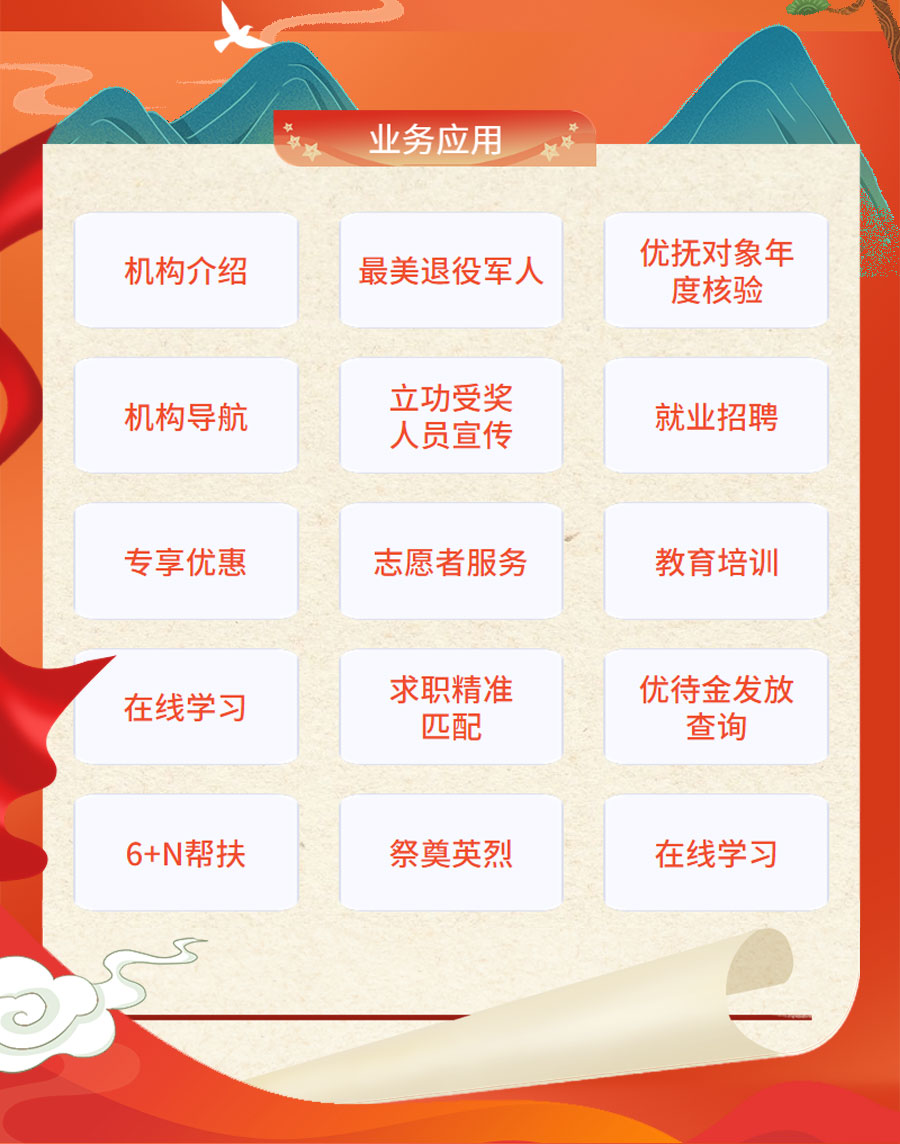Open 机构导航
The height and width of the screenshot is (1144, 900).
point(186,417)
